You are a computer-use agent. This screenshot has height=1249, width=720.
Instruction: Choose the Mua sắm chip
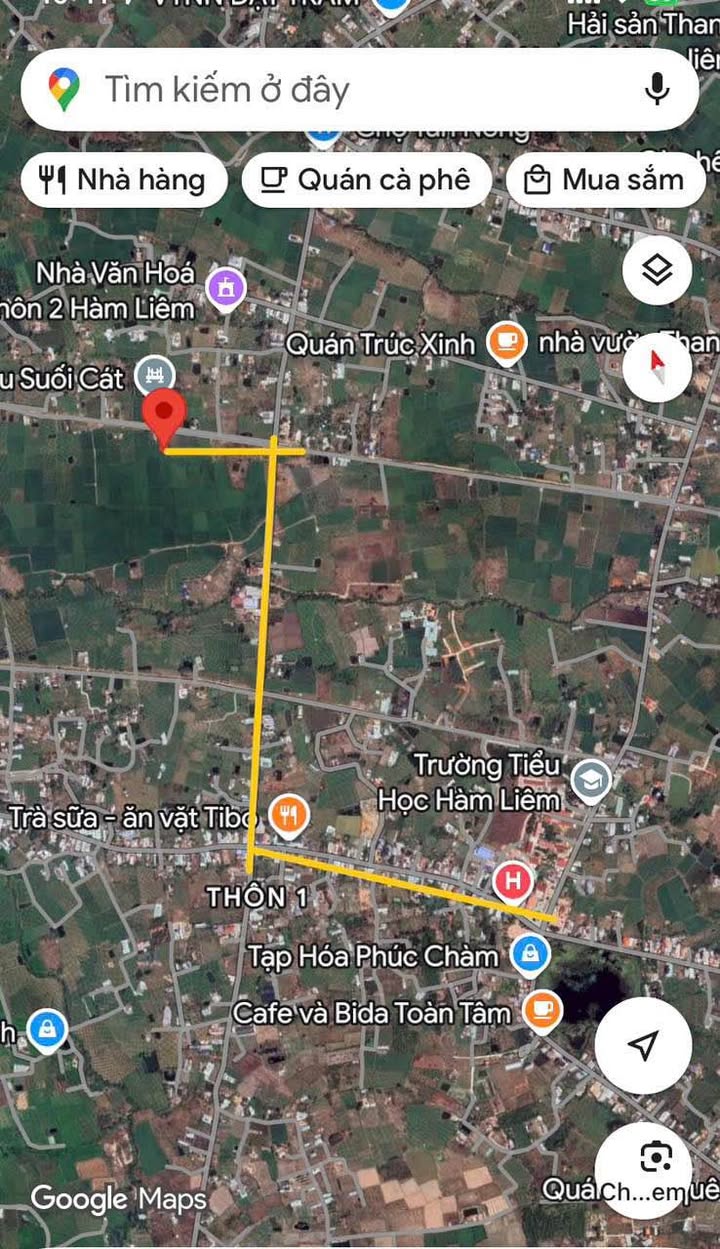click(x=606, y=180)
